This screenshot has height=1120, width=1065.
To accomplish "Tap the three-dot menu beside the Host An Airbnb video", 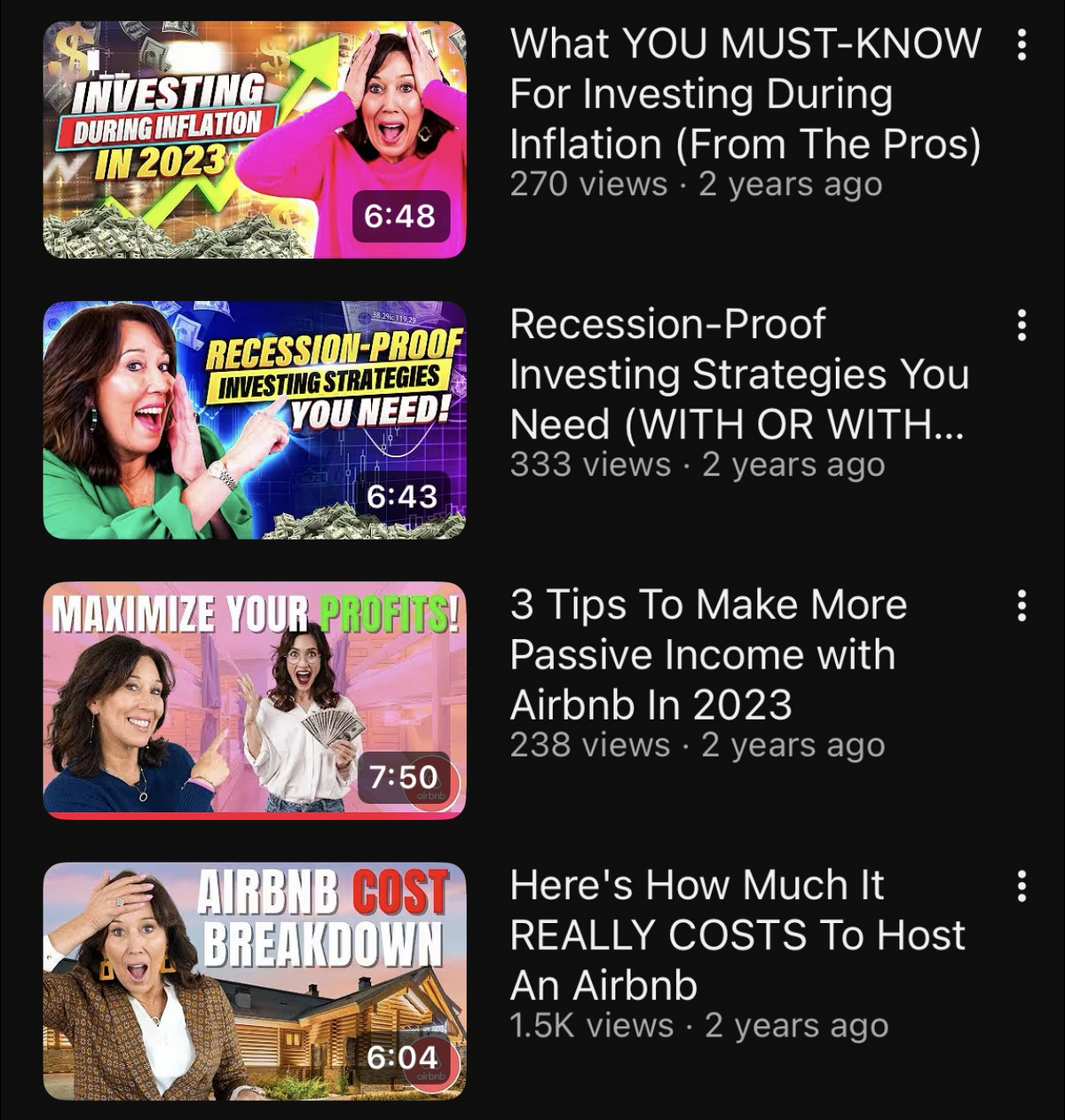I will click(x=1022, y=886).
